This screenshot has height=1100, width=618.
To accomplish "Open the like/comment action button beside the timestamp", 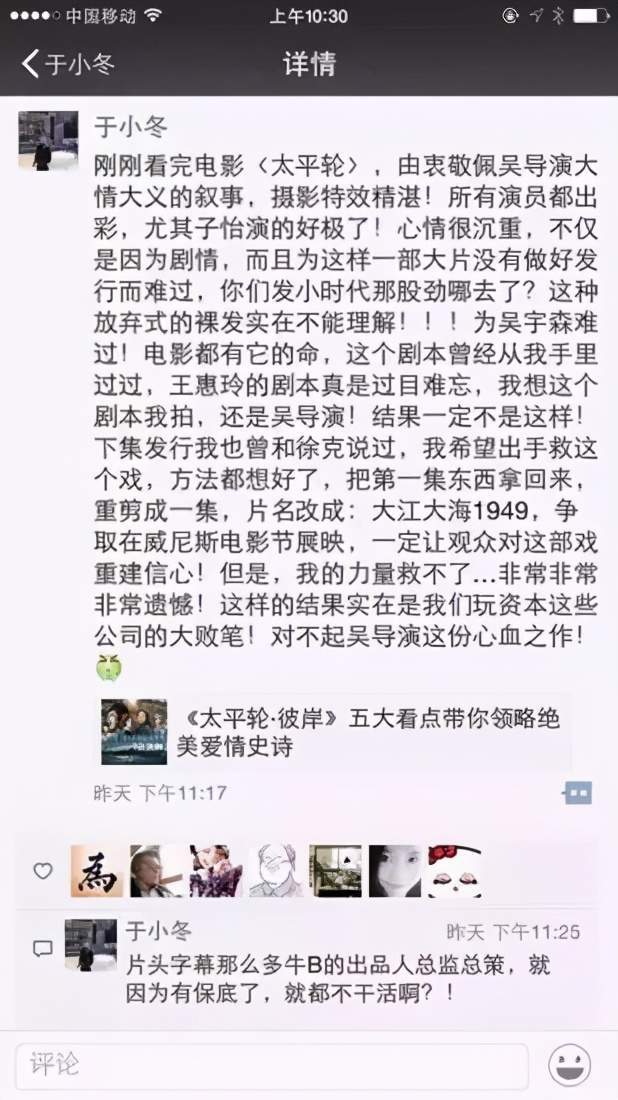I will click(578, 793).
